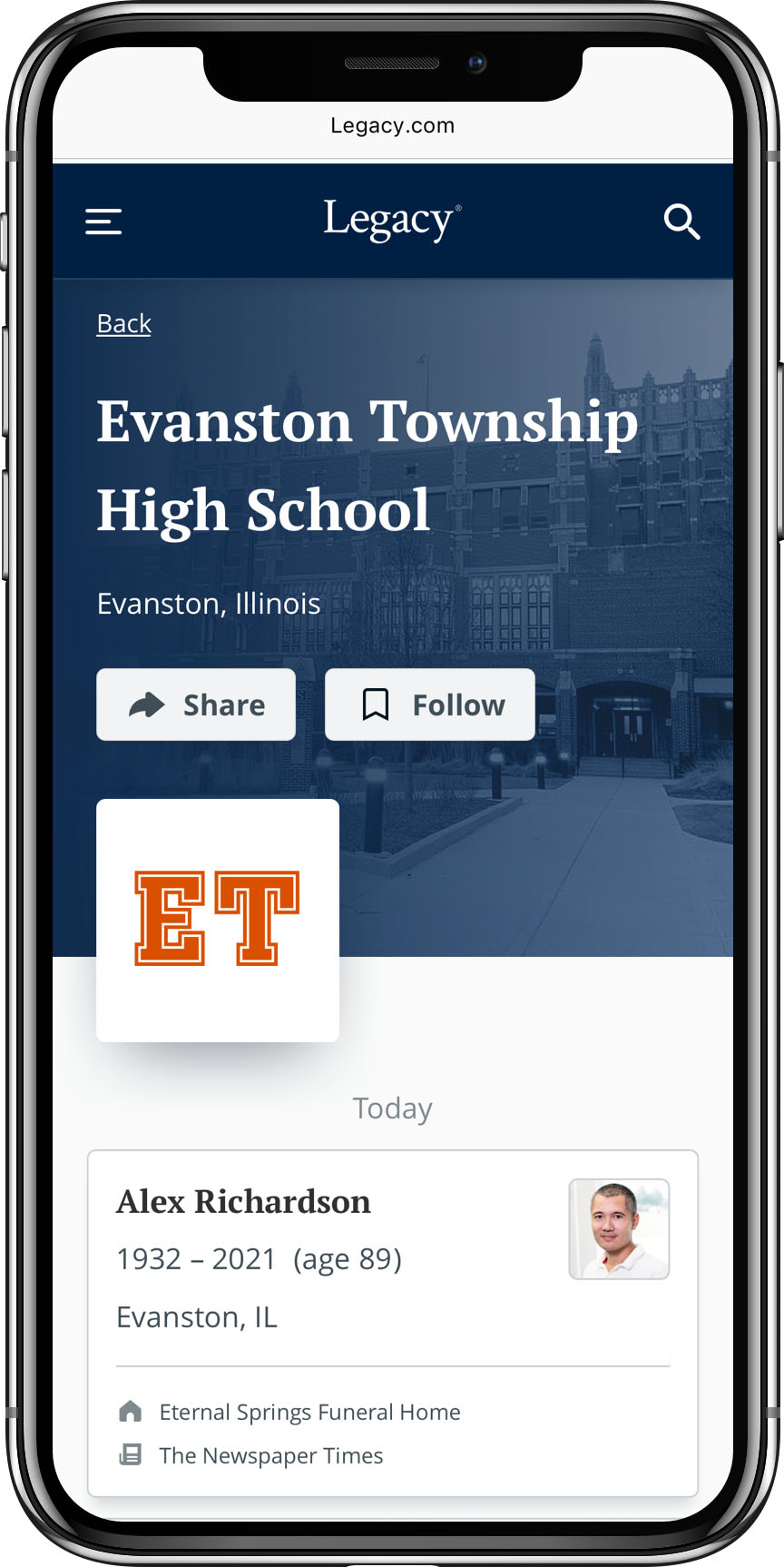Open the search icon
This screenshot has height=1567, width=784.
681,222
